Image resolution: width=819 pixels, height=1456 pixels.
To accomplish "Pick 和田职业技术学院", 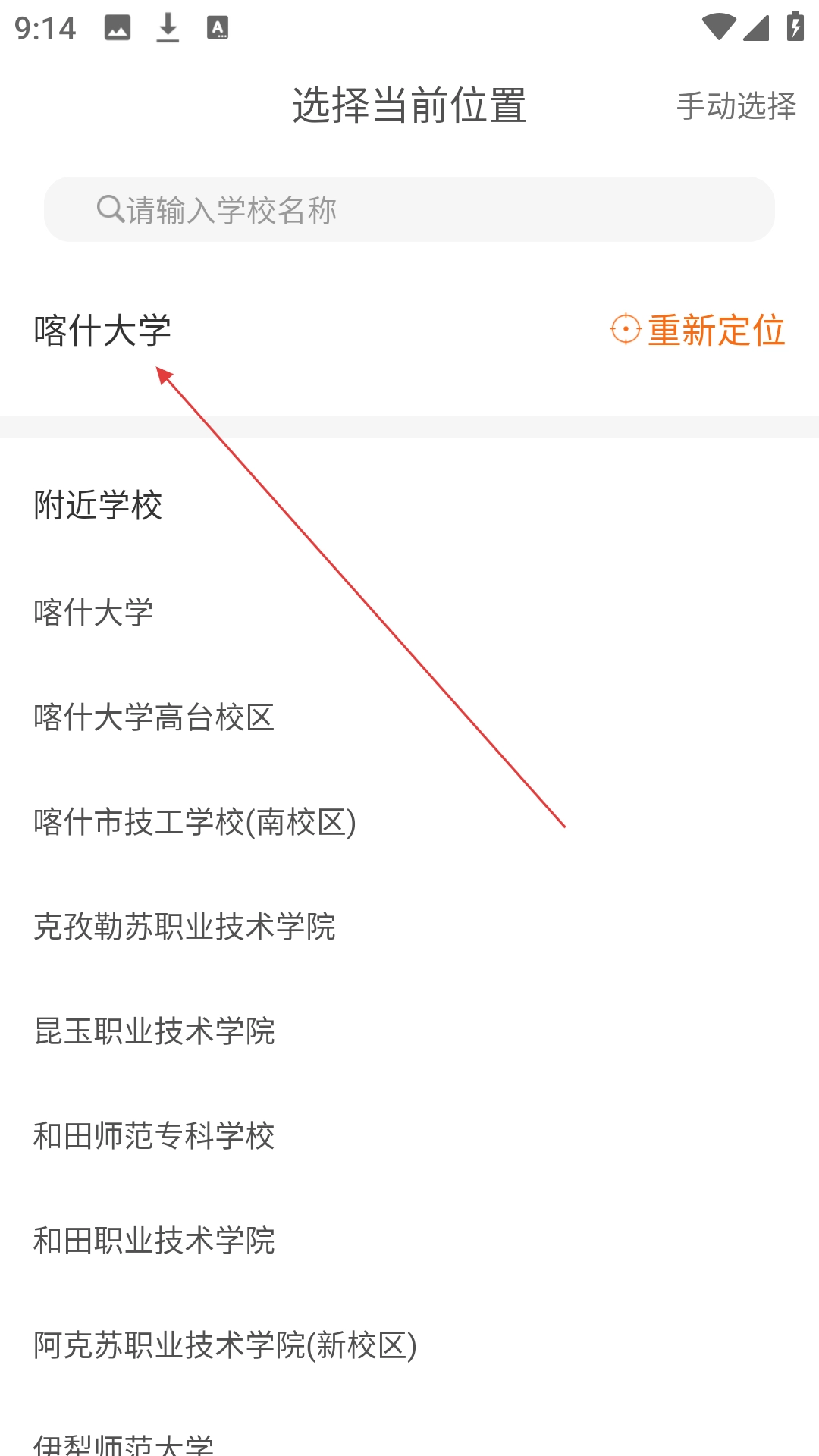I will point(154,1241).
